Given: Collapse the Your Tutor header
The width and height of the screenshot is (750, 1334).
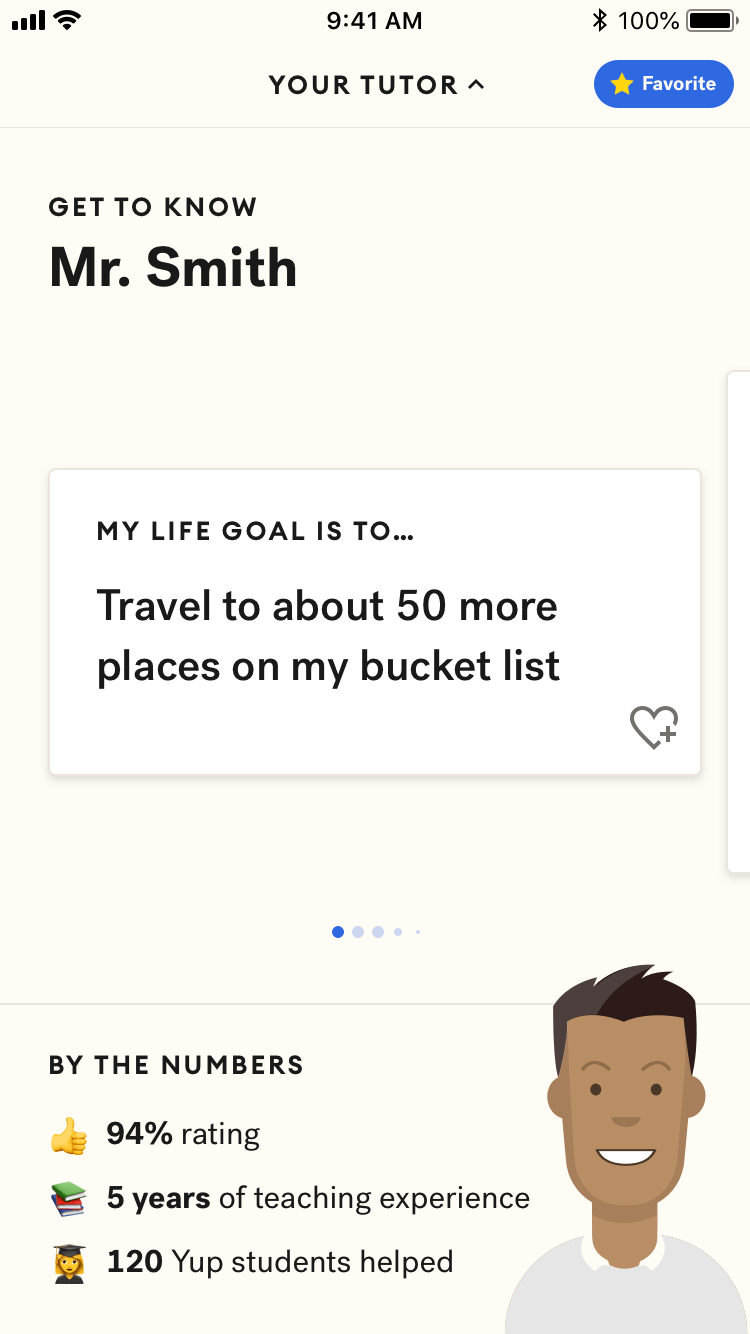Looking at the screenshot, I should click(x=376, y=85).
